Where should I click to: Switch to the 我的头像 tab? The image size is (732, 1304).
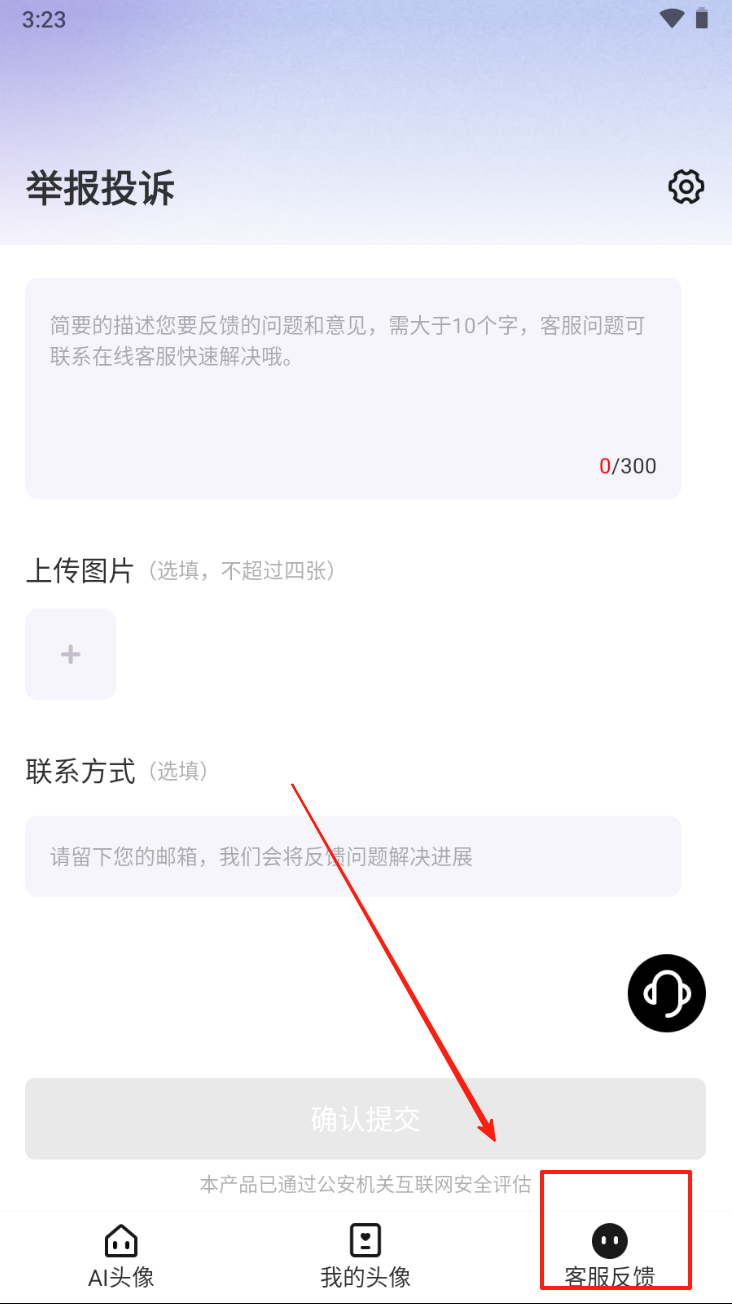click(x=365, y=1256)
